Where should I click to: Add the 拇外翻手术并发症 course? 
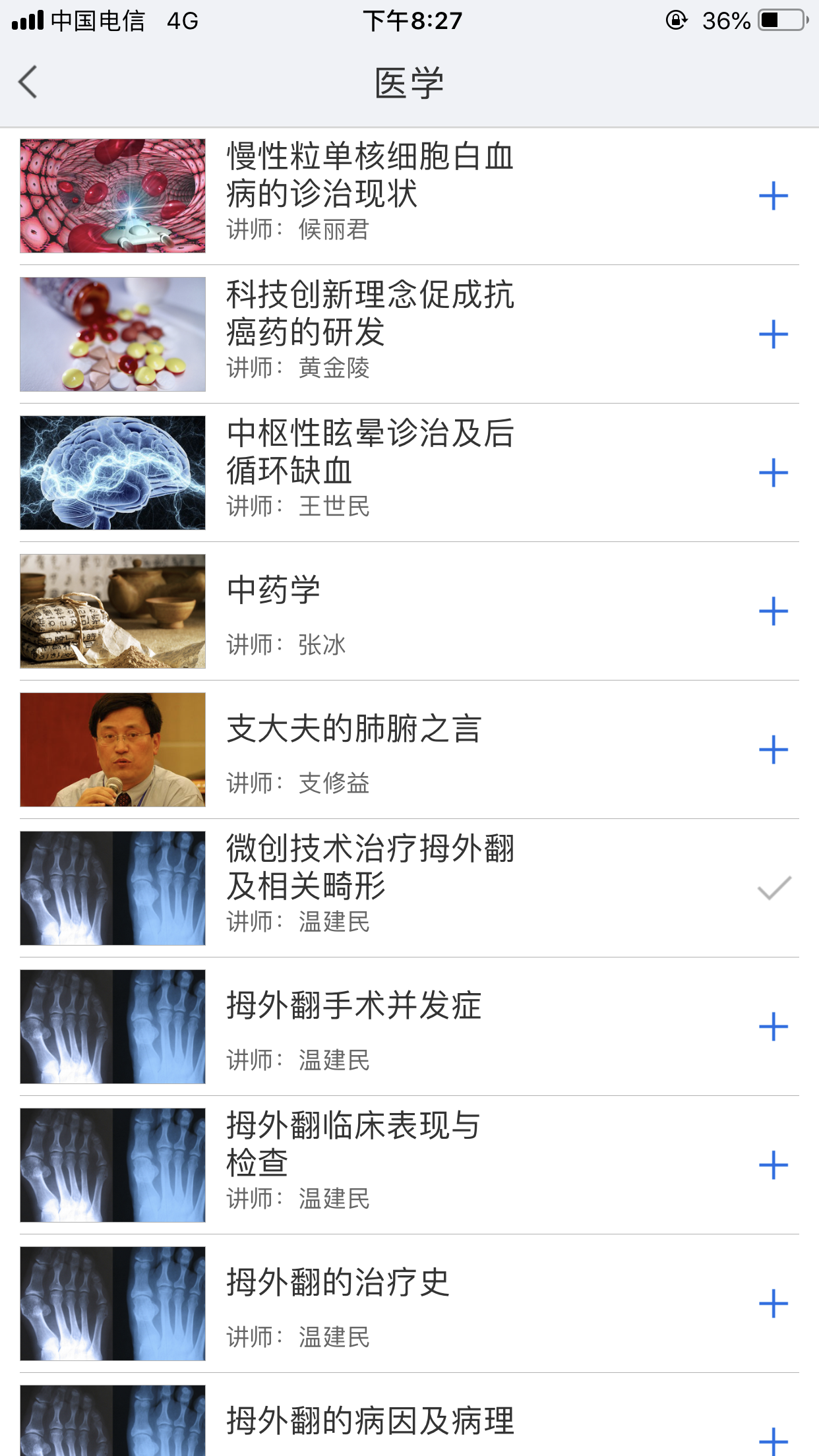click(x=773, y=1027)
